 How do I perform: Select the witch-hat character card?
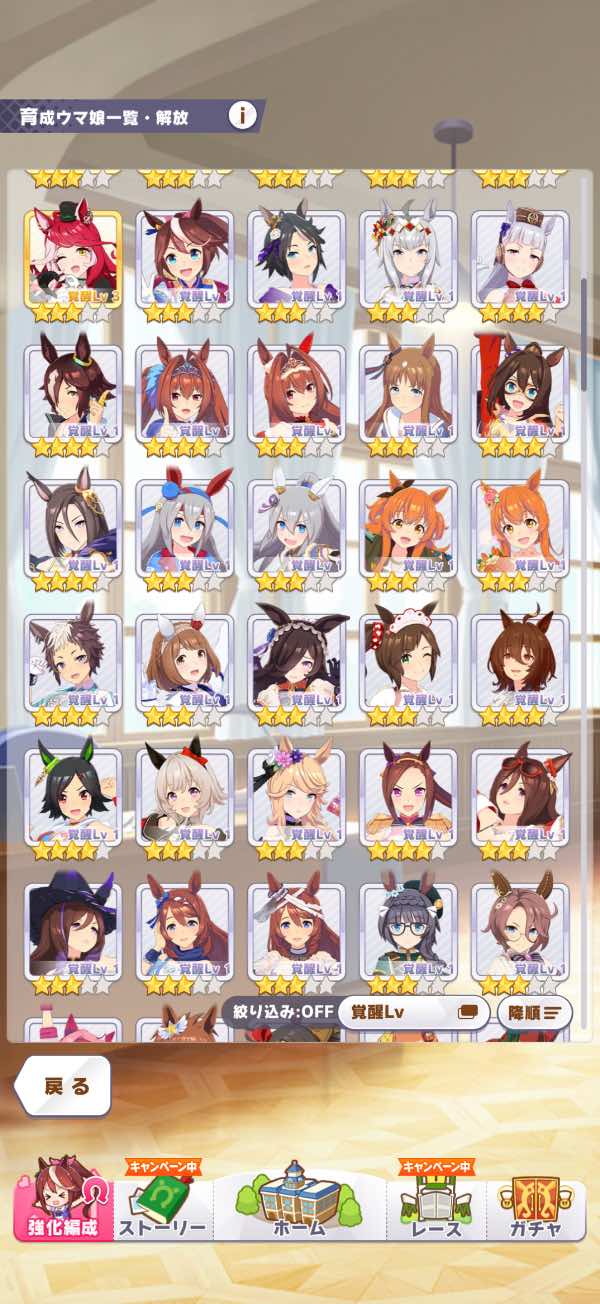coord(73,931)
